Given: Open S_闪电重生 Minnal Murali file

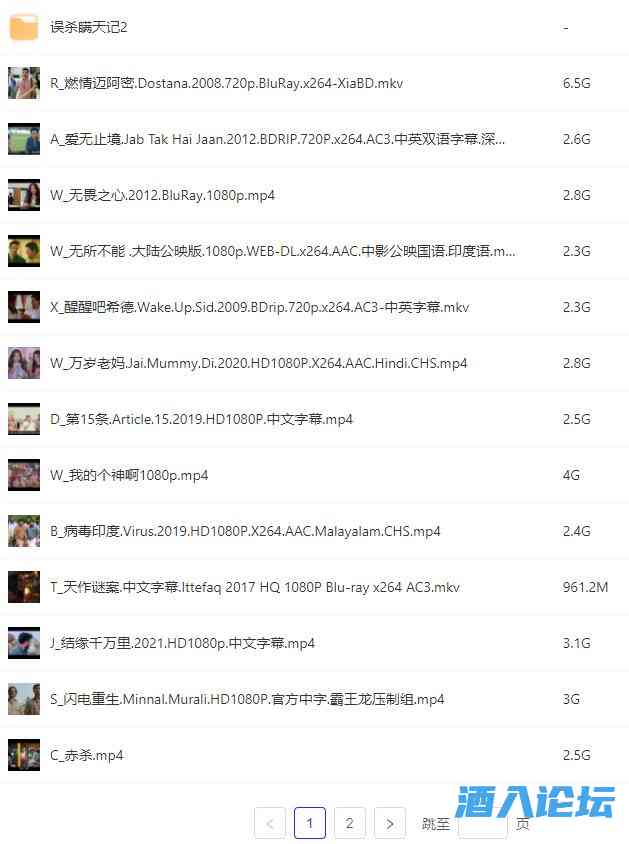Looking at the screenshot, I should coord(247,699).
